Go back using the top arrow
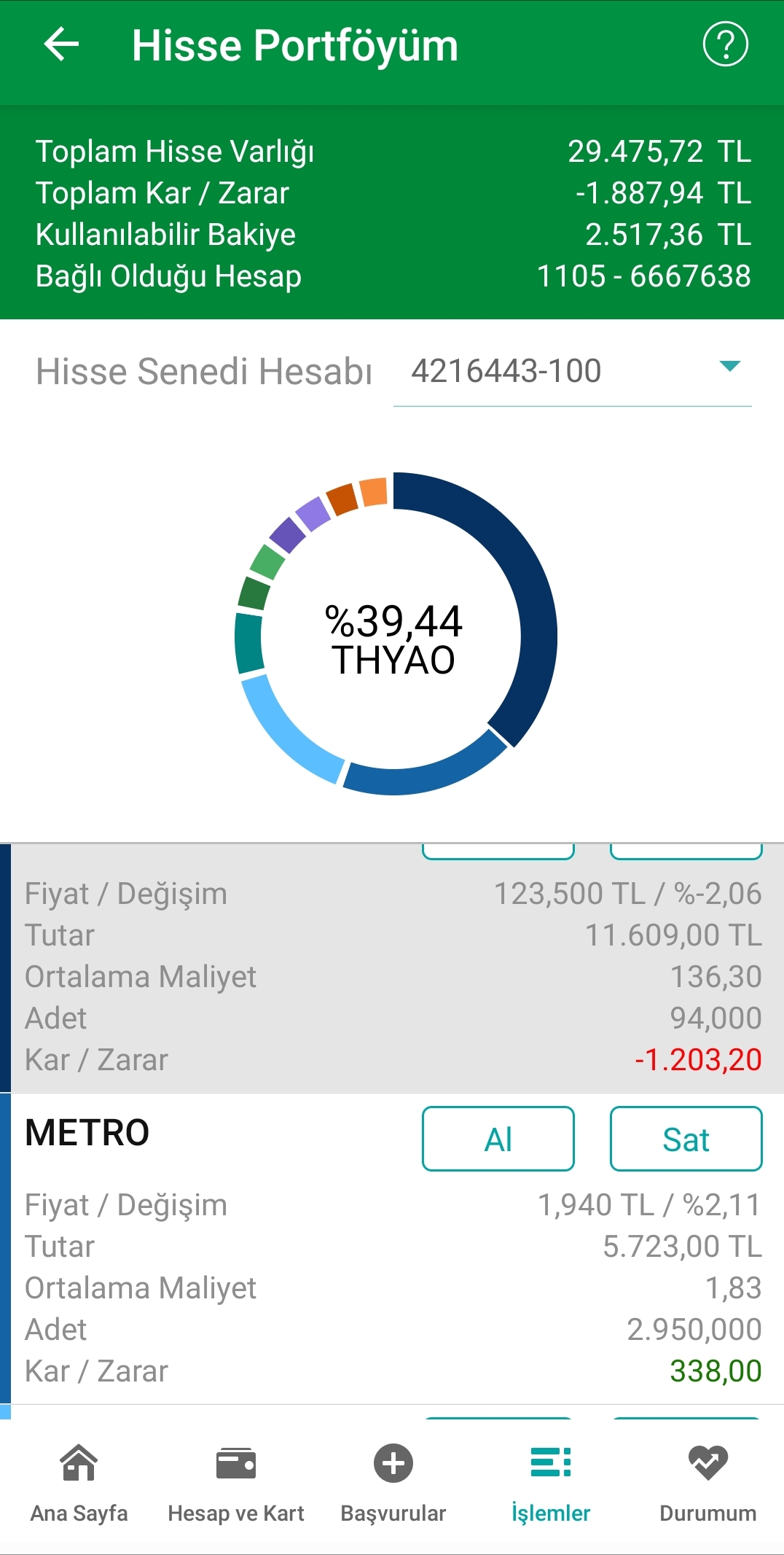Viewport: 784px width, 1555px height. tap(61, 44)
